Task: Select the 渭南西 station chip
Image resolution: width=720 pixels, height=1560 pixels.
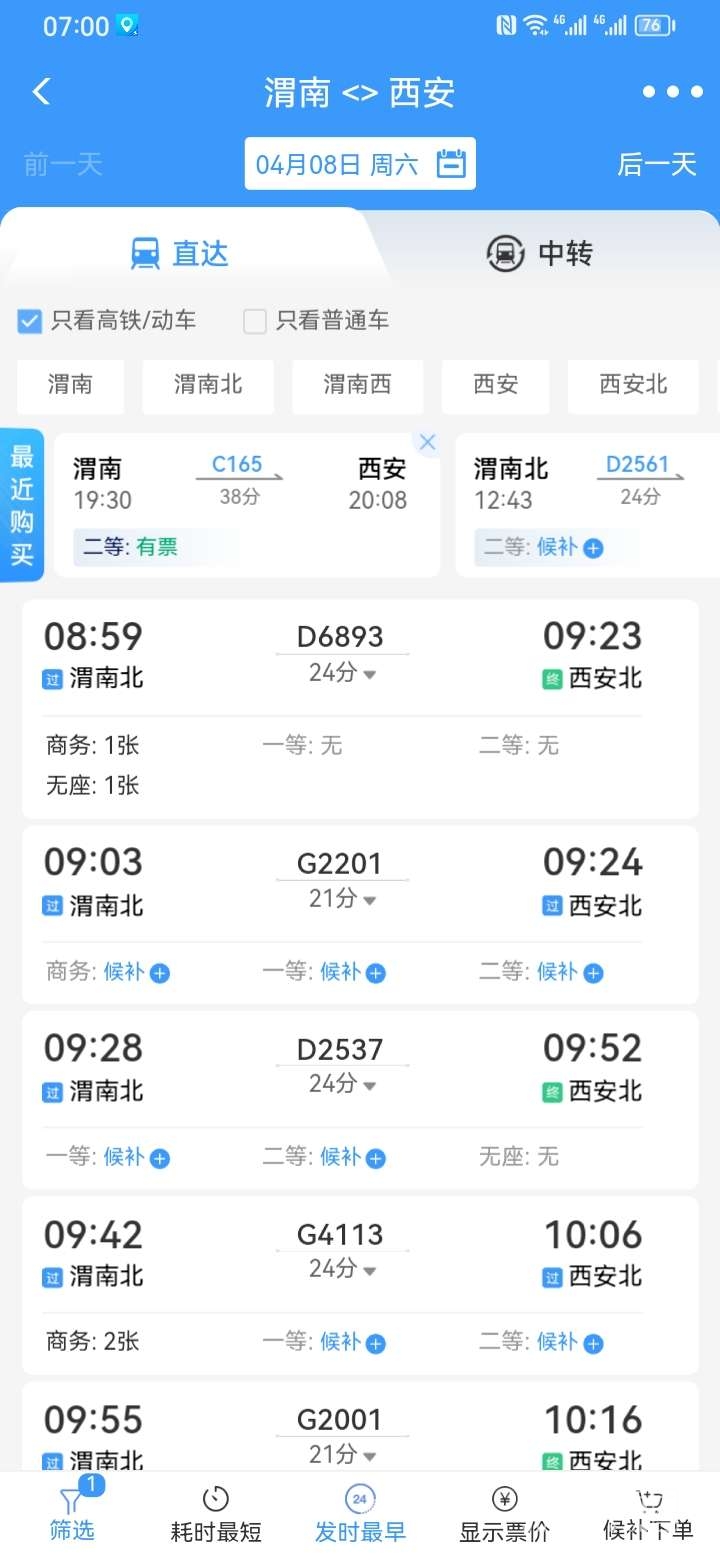Action: tap(357, 385)
